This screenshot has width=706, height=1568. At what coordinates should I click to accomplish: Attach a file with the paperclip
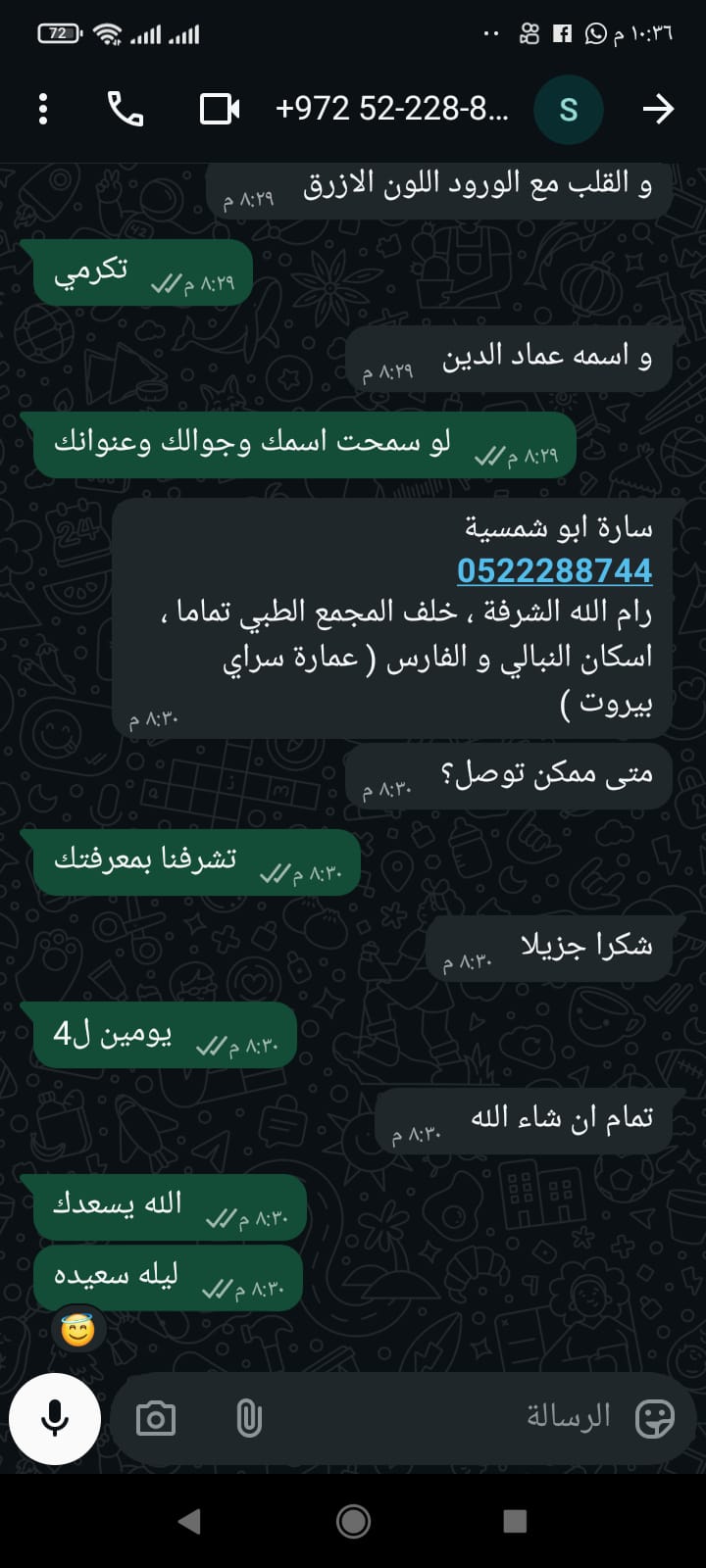tap(249, 1418)
